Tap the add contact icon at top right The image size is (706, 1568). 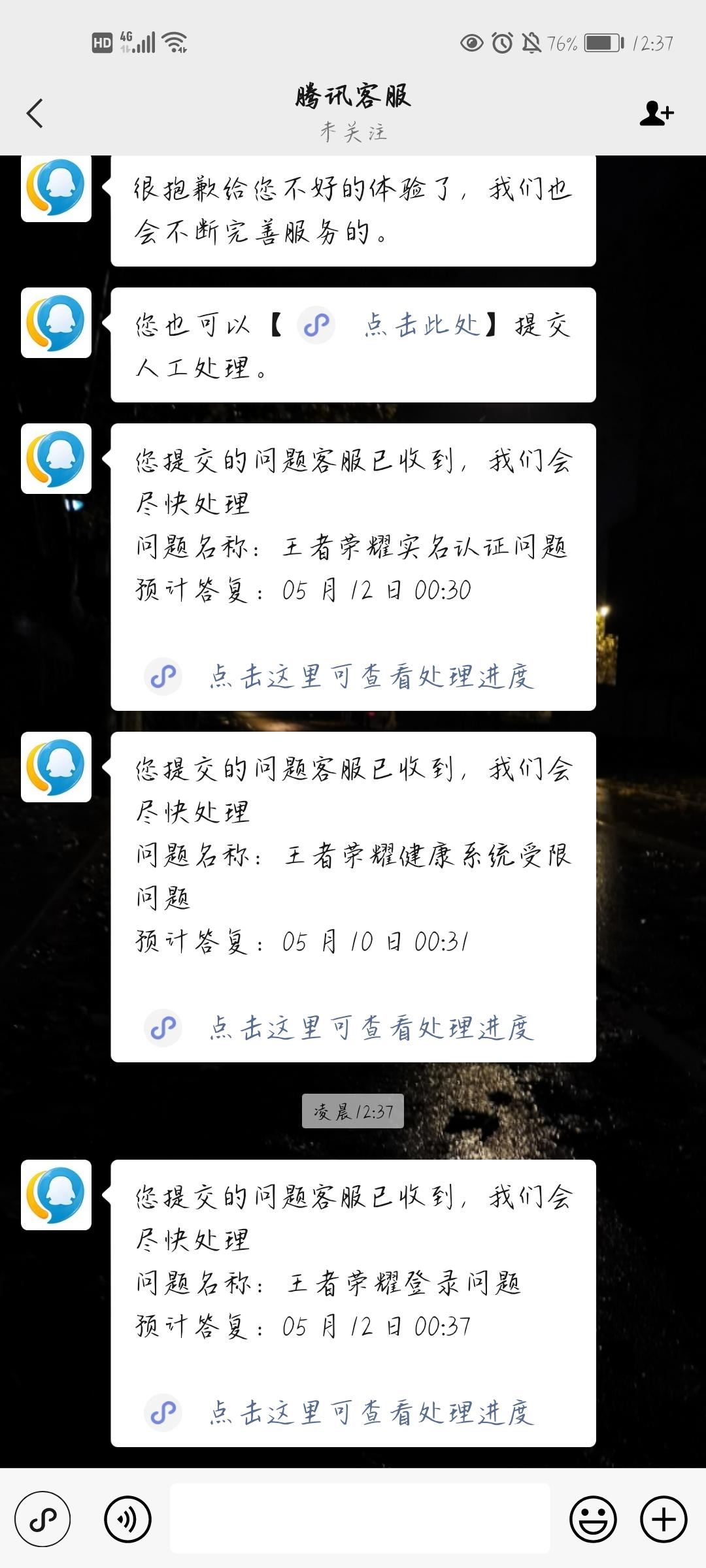point(656,112)
